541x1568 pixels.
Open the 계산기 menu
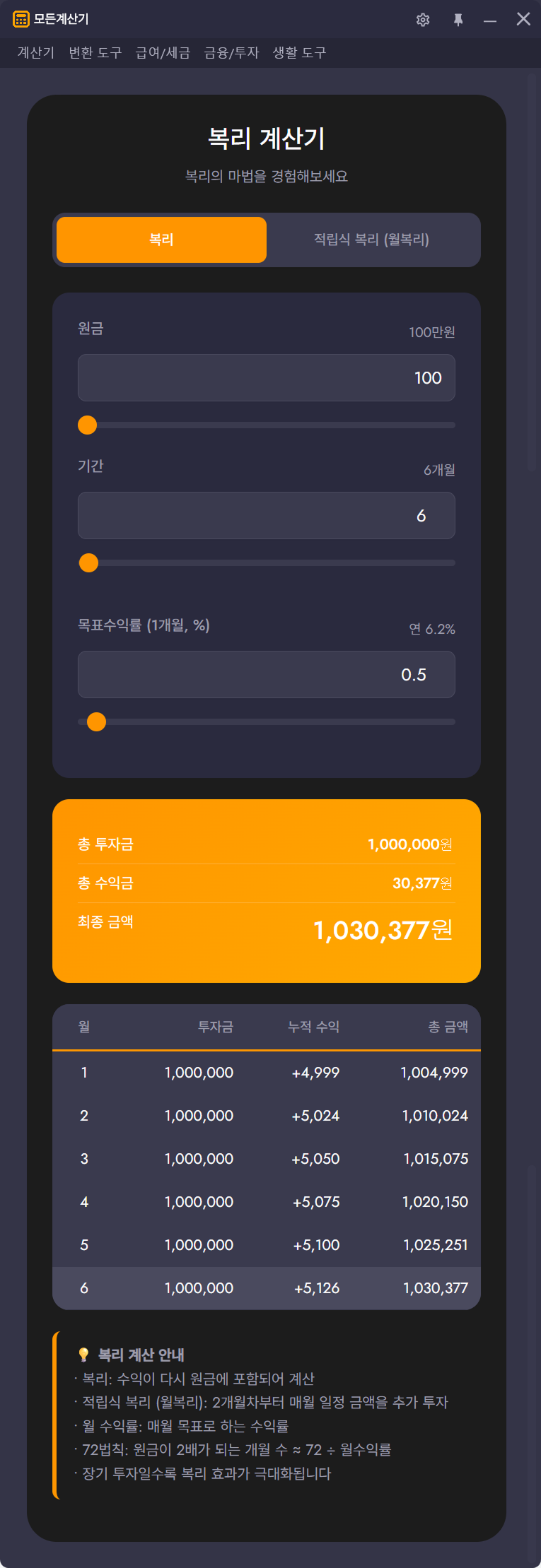click(x=36, y=53)
